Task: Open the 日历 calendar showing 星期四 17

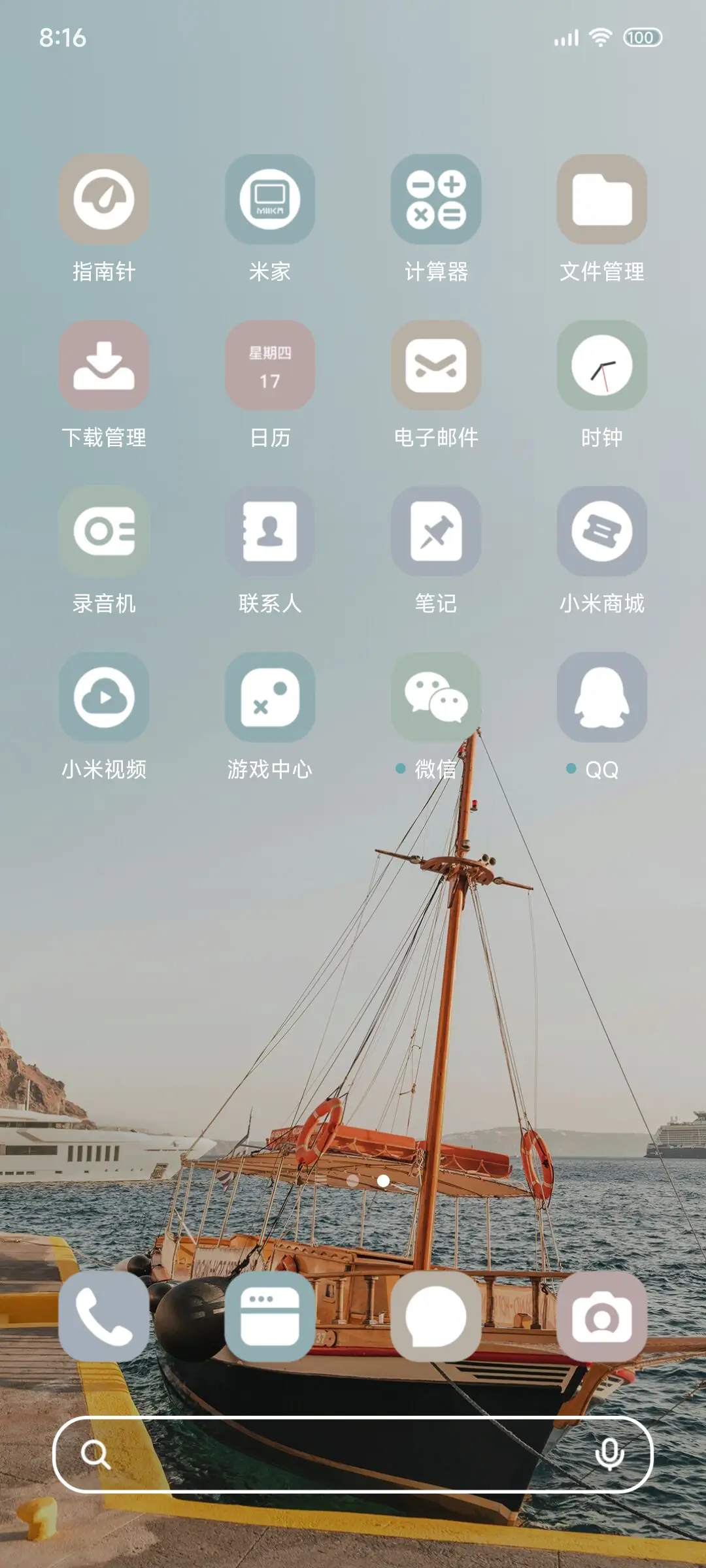Action: click(x=270, y=366)
